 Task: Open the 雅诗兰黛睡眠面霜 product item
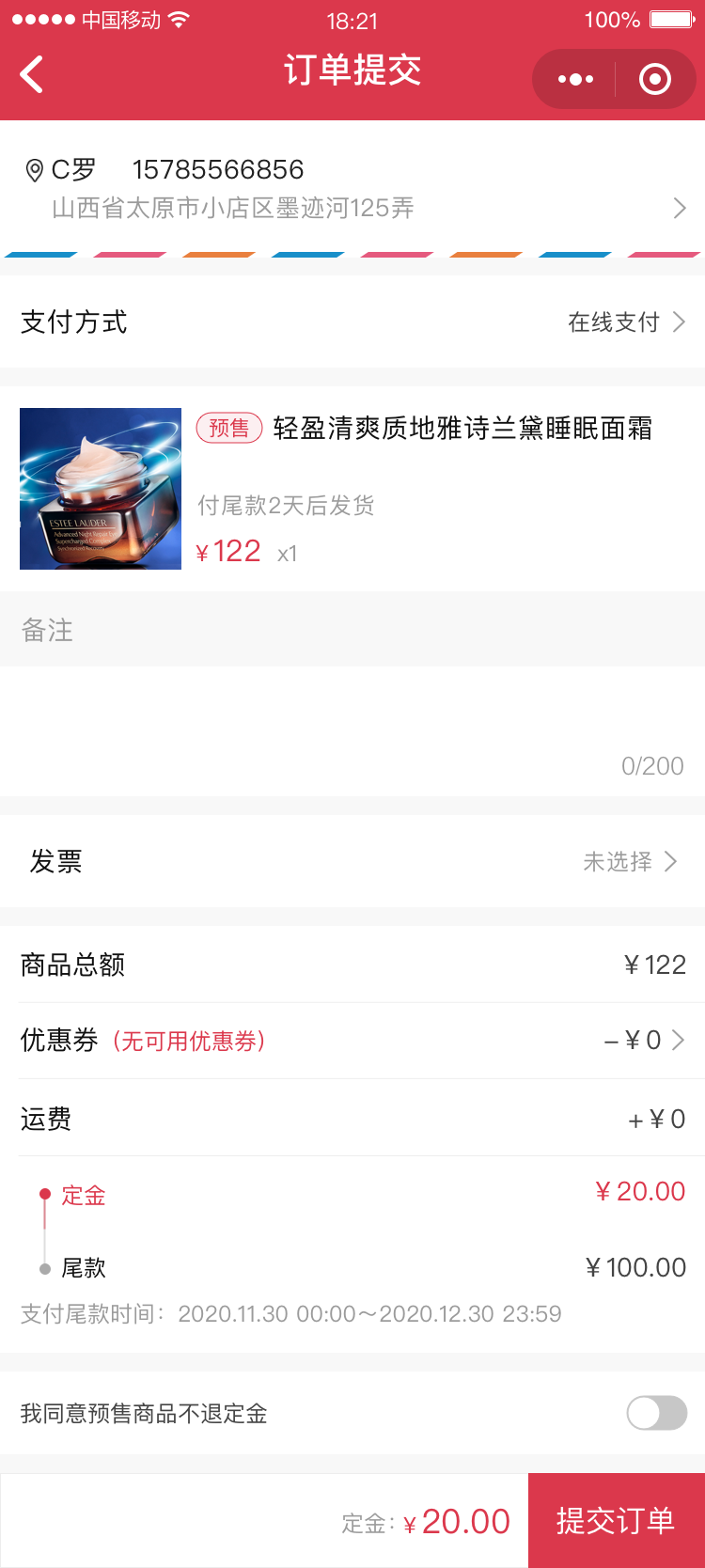click(x=352, y=488)
